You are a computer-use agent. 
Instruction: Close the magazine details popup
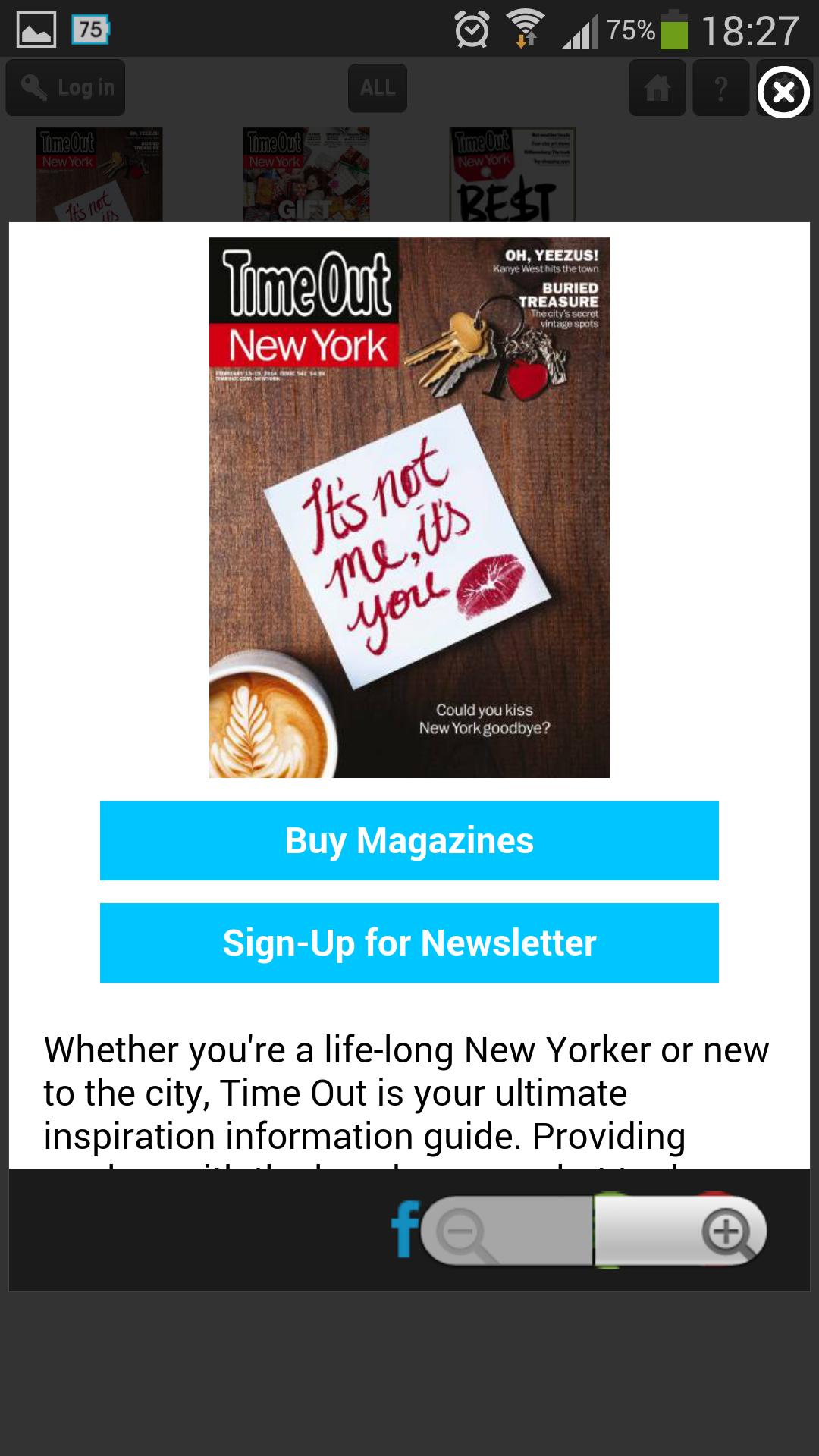783,92
